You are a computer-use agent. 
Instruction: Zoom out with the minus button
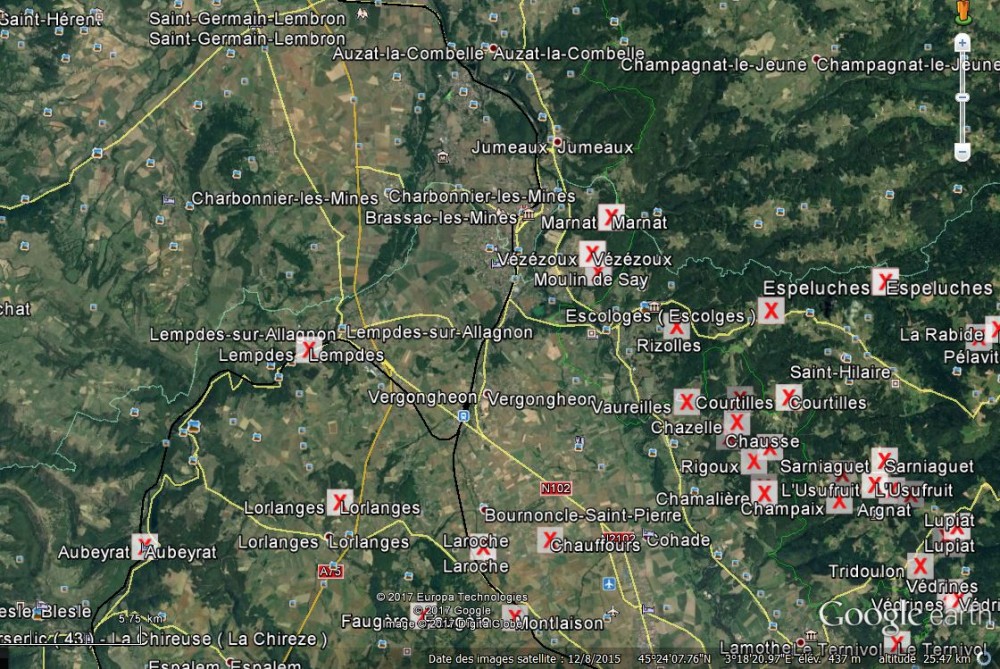point(962,152)
